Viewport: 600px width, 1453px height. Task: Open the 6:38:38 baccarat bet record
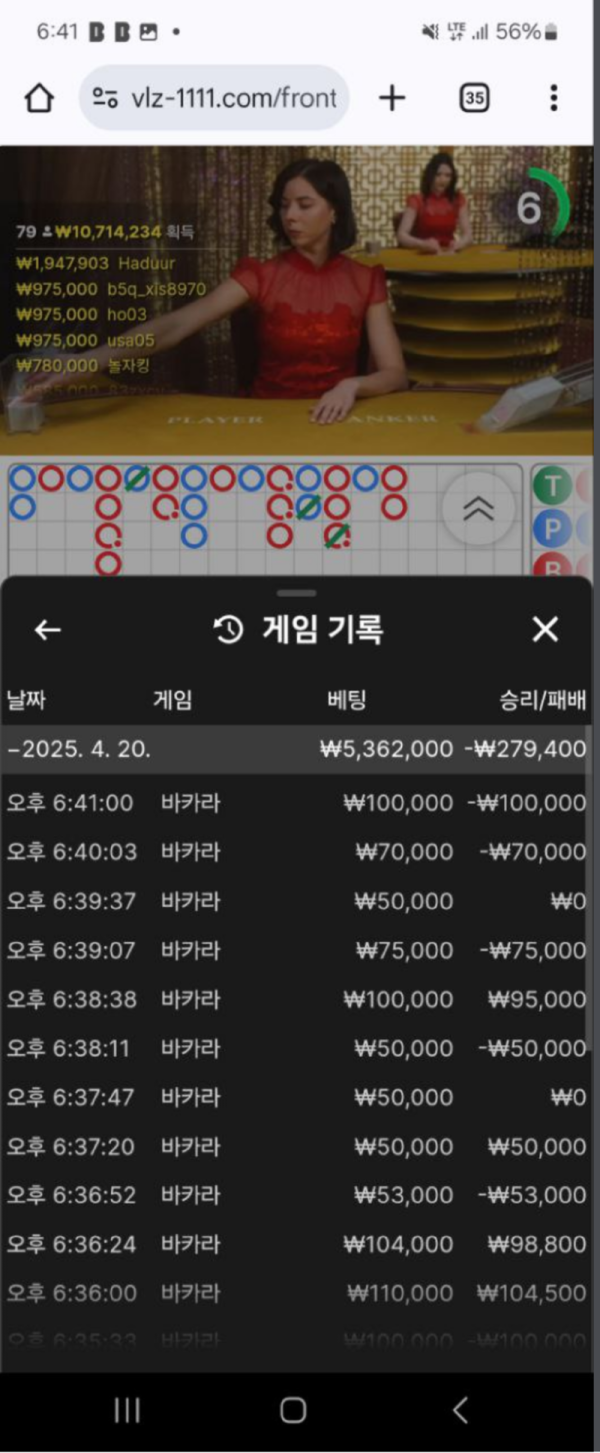pyautogui.click(x=296, y=999)
